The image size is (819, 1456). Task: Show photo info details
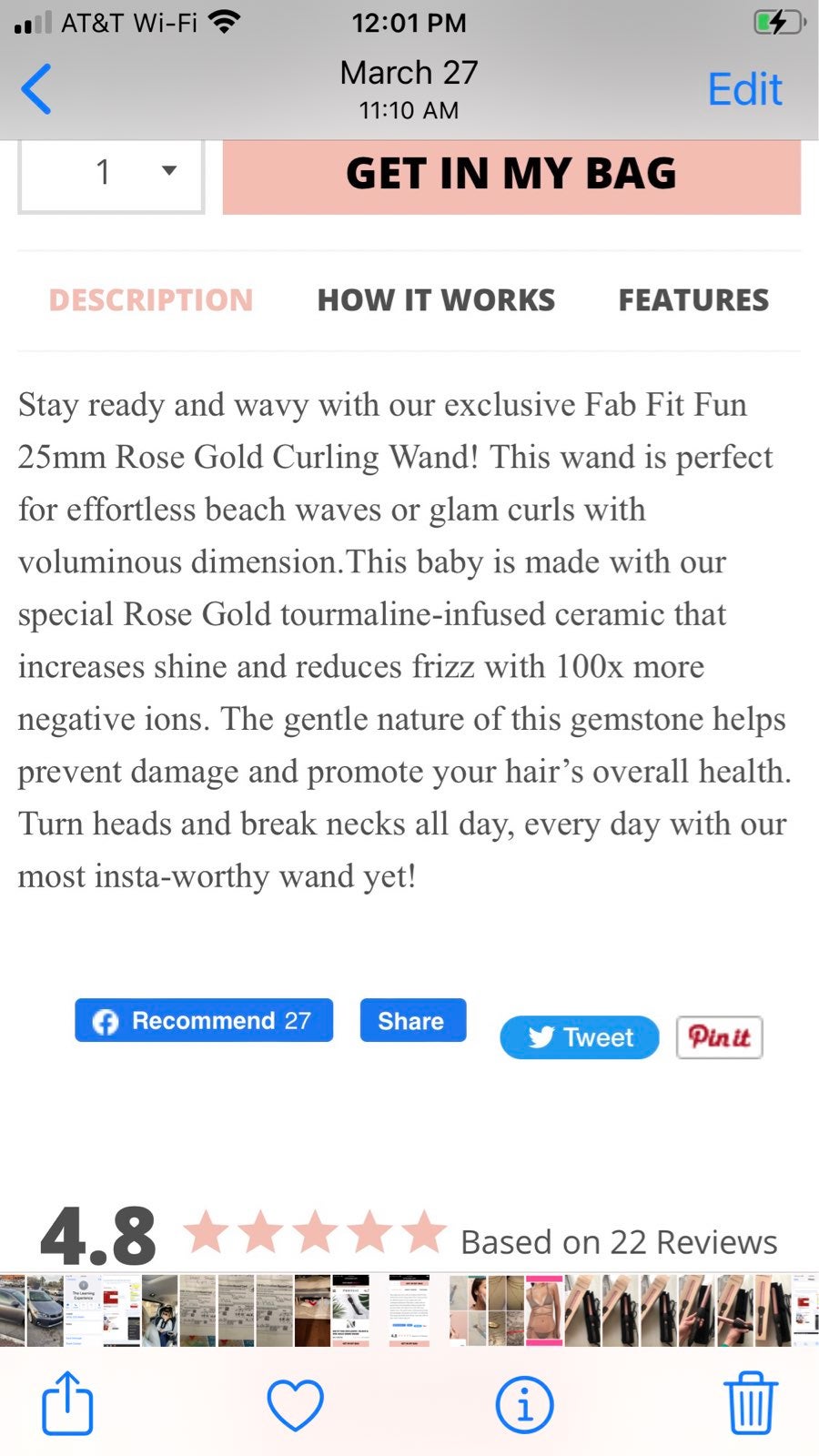tap(524, 1404)
